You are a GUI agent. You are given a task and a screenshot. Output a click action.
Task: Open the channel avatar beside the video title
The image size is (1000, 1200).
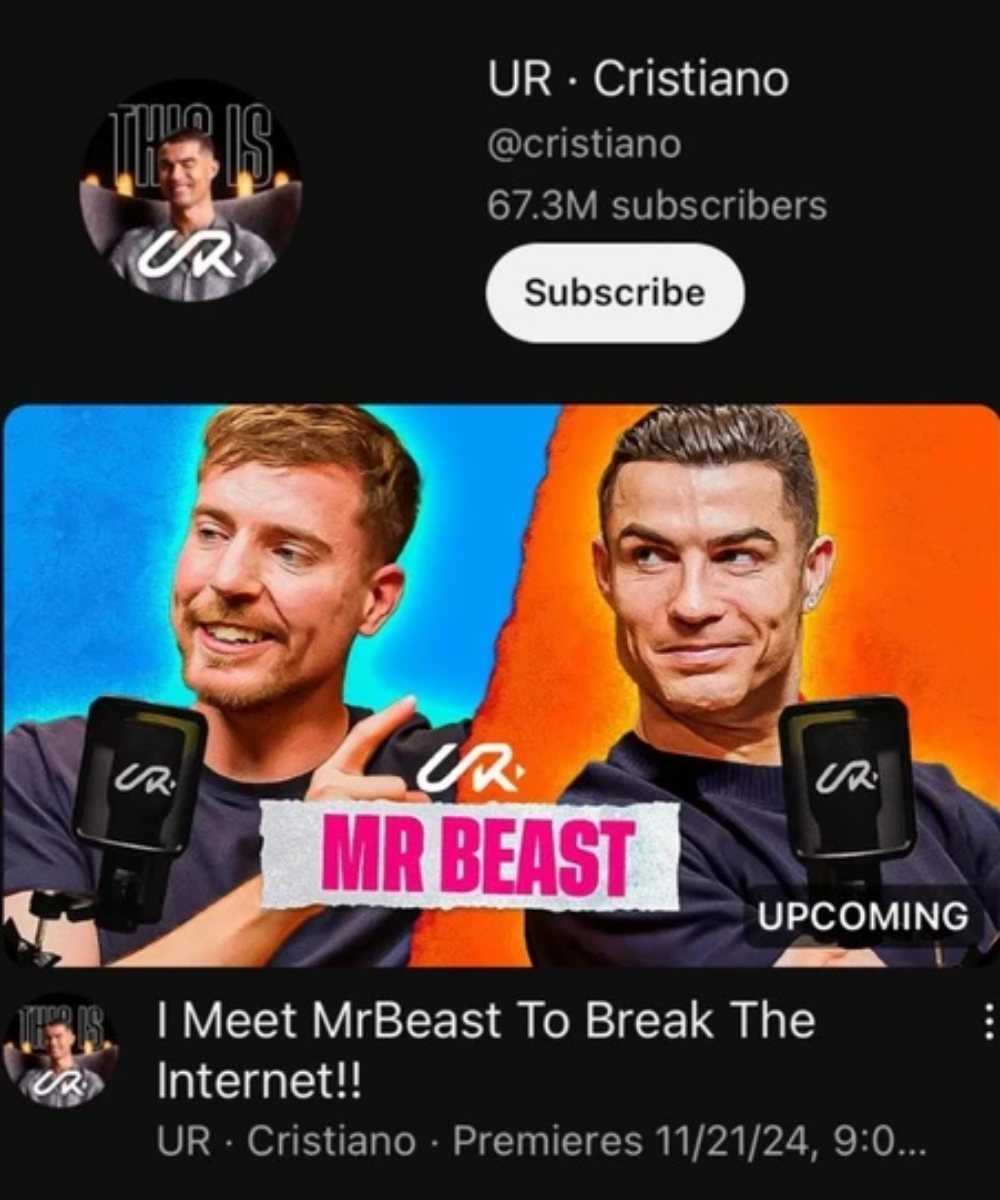pyautogui.click(x=60, y=1050)
